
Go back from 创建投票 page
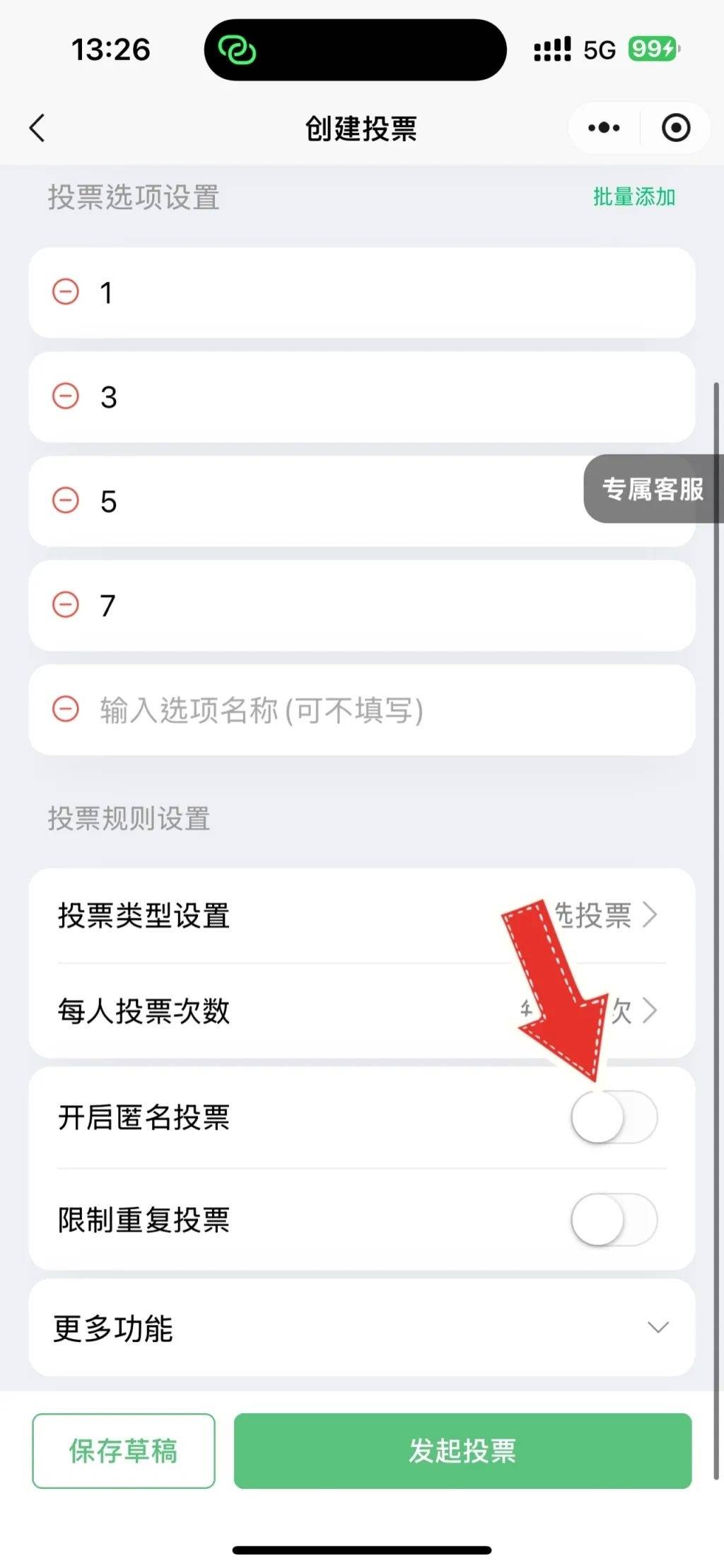pyautogui.click(x=37, y=128)
